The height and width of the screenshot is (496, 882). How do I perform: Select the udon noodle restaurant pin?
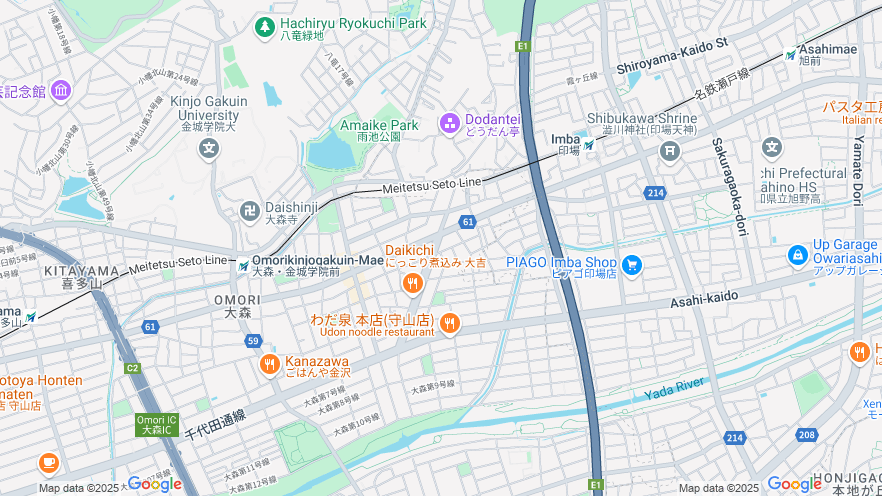pyautogui.click(x=450, y=323)
